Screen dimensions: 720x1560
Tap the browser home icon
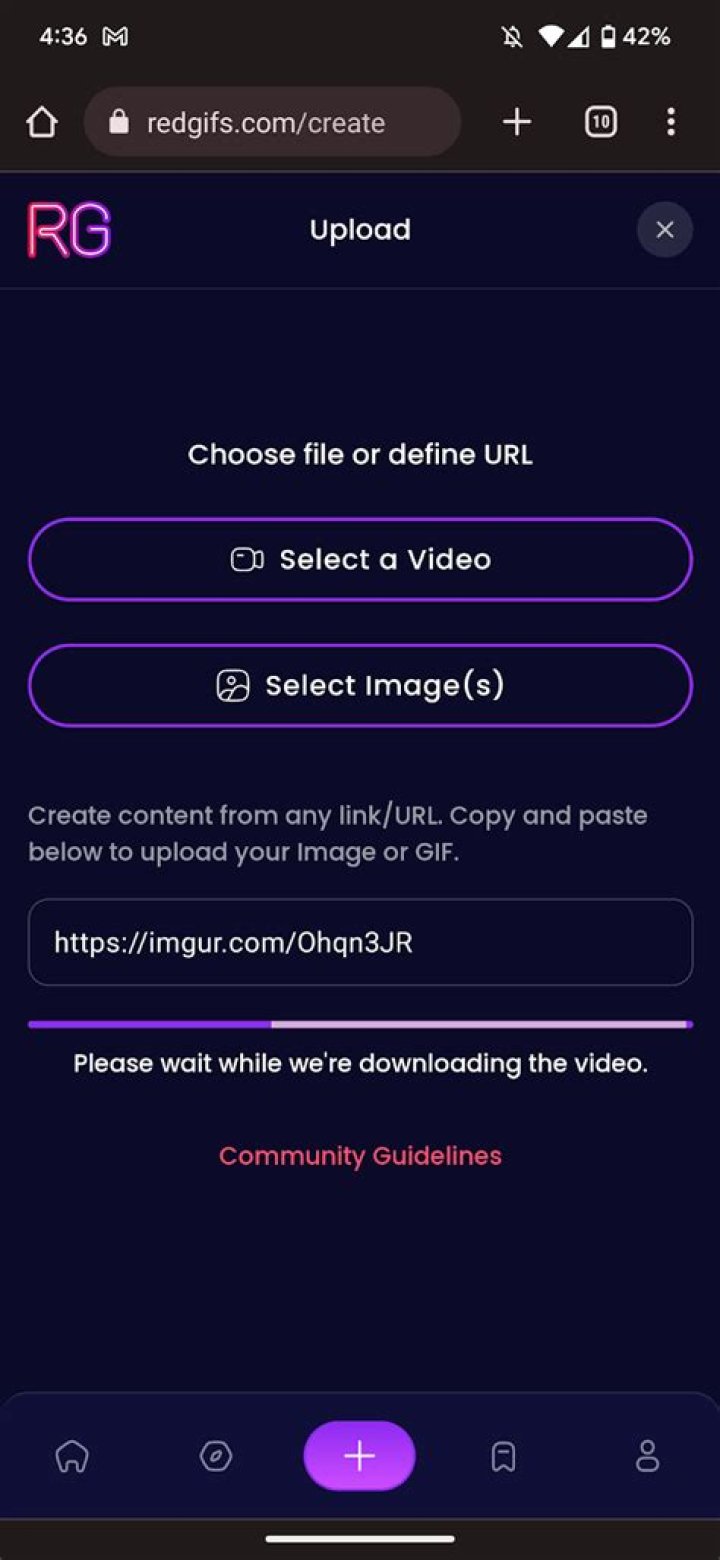click(x=42, y=123)
